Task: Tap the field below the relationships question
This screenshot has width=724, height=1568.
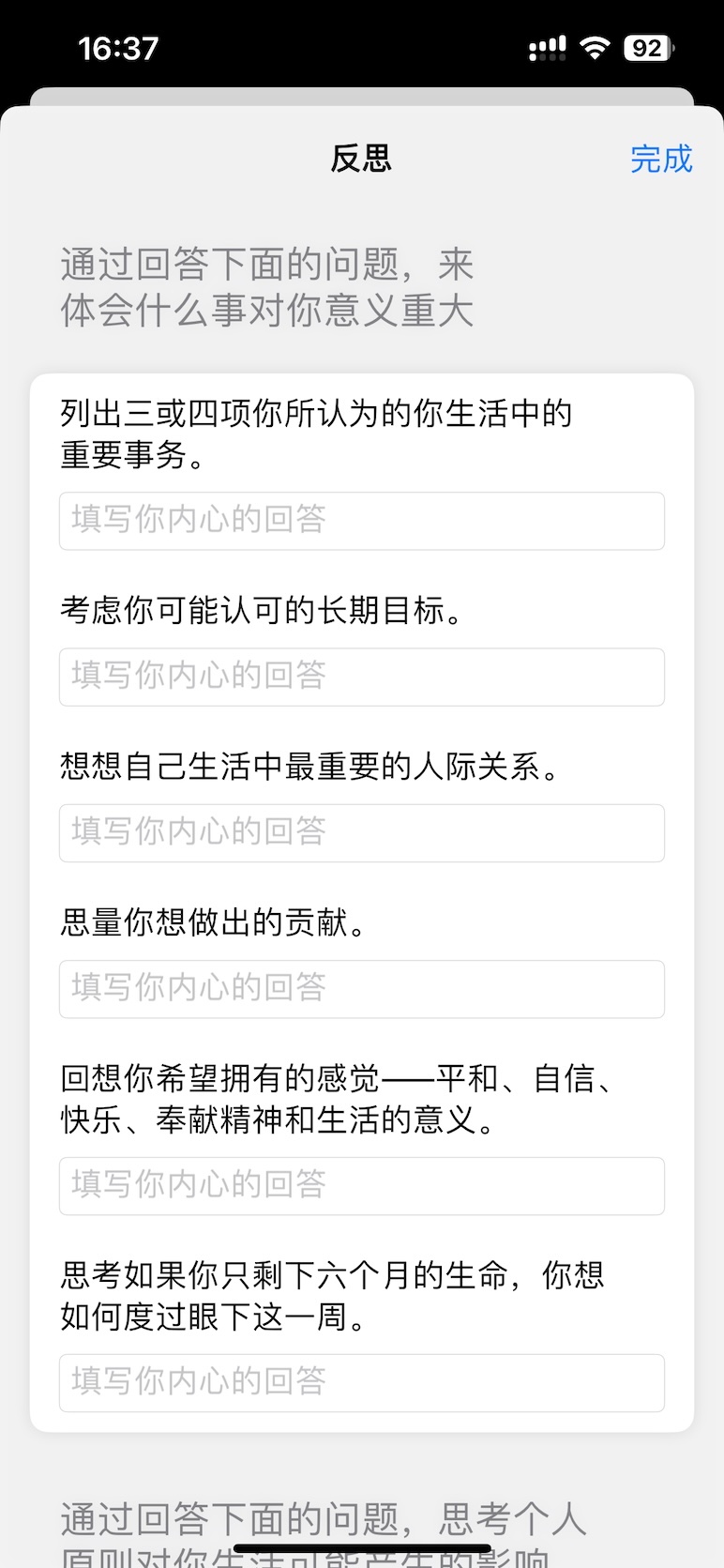Action: (362, 833)
